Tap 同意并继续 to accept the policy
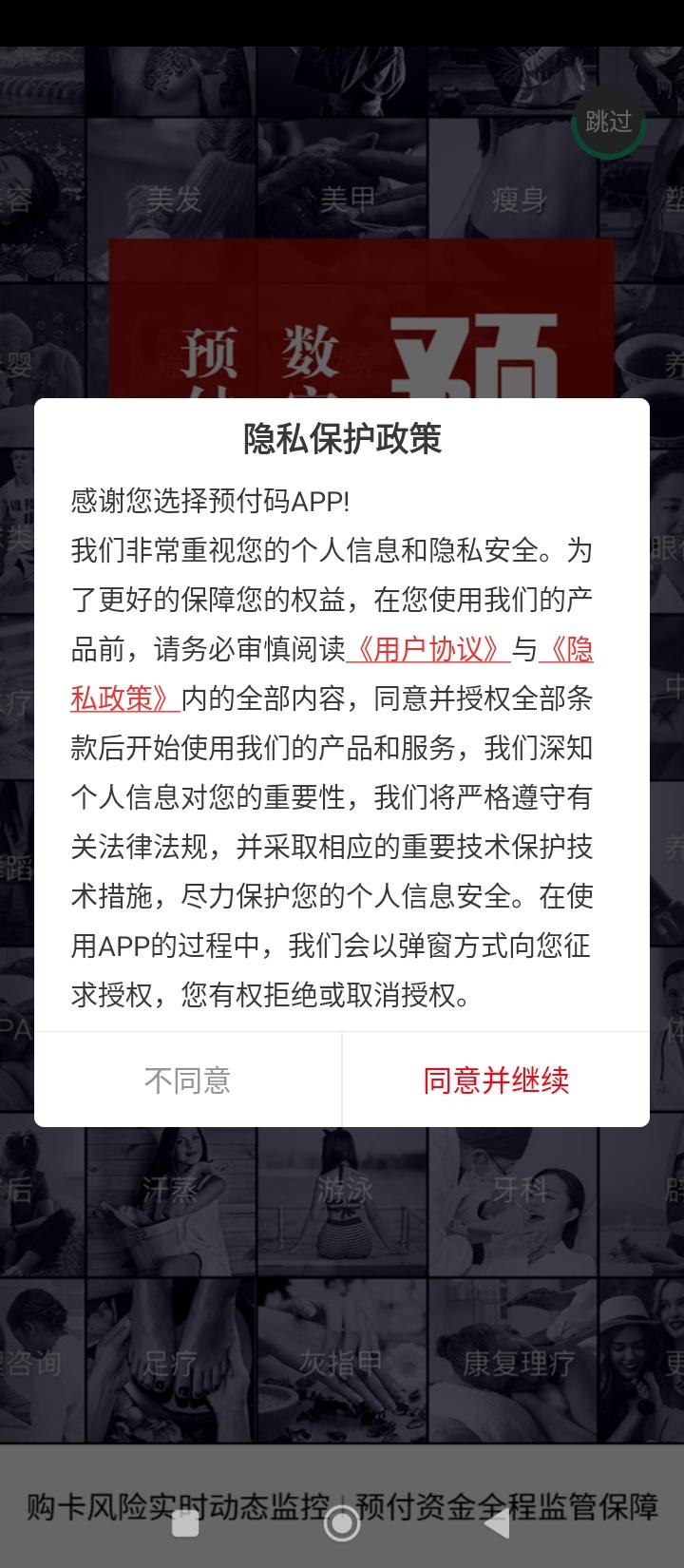Image resolution: width=684 pixels, height=1568 pixels. 496,1080
